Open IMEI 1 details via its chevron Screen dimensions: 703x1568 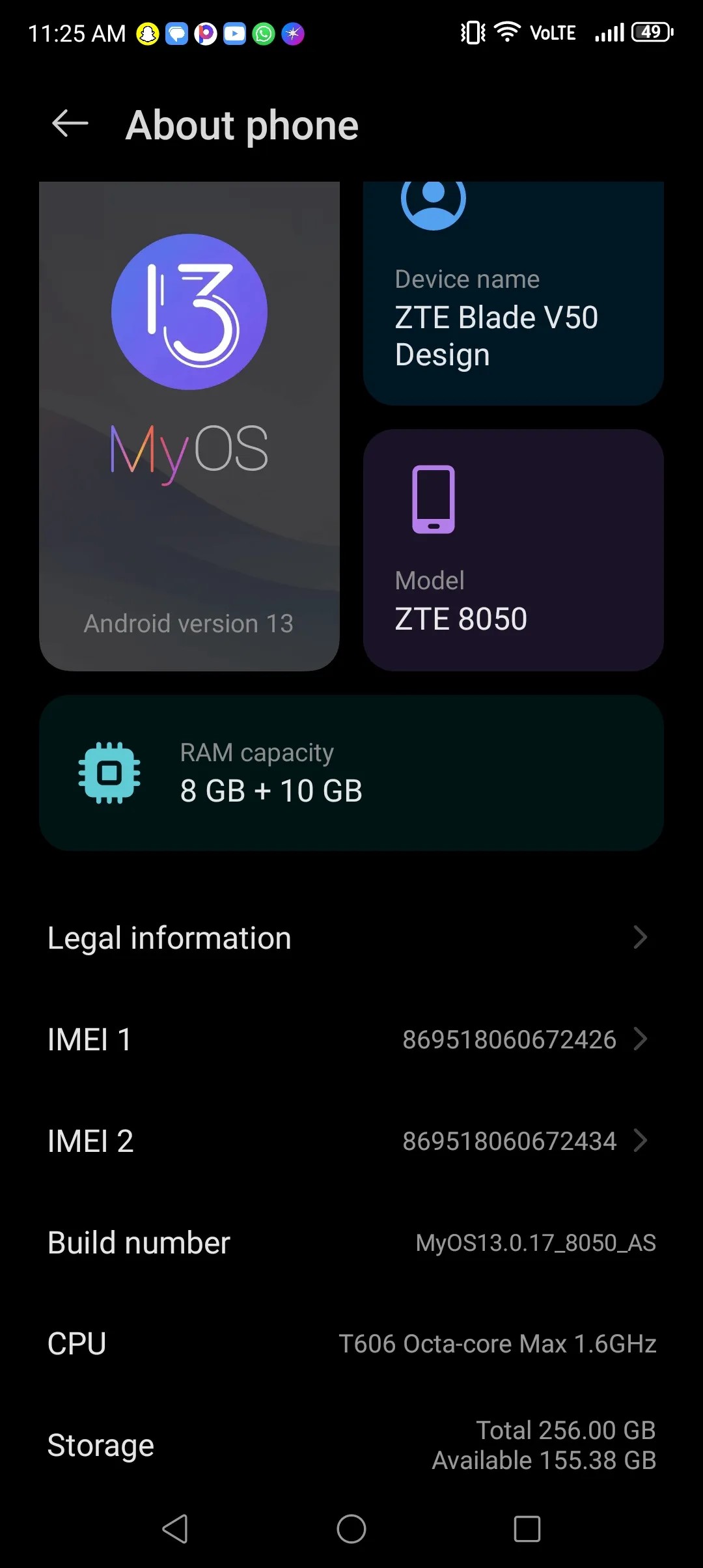[x=641, y=1039]
